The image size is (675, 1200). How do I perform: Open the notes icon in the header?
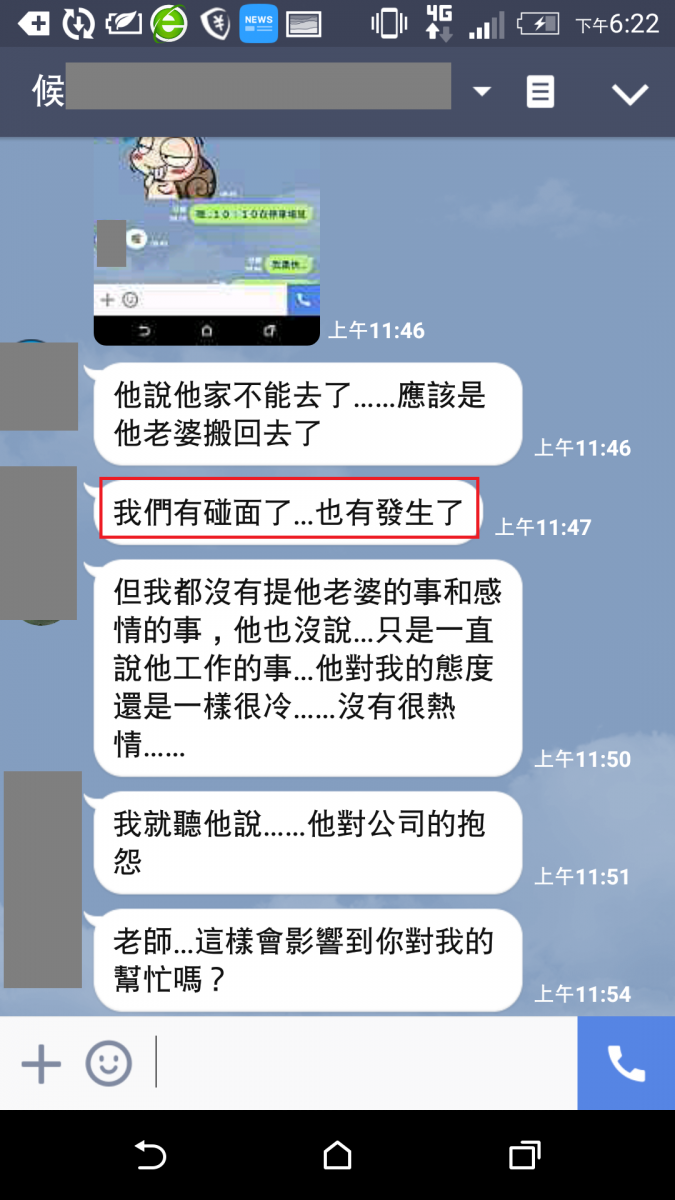(x=540, y=93)
